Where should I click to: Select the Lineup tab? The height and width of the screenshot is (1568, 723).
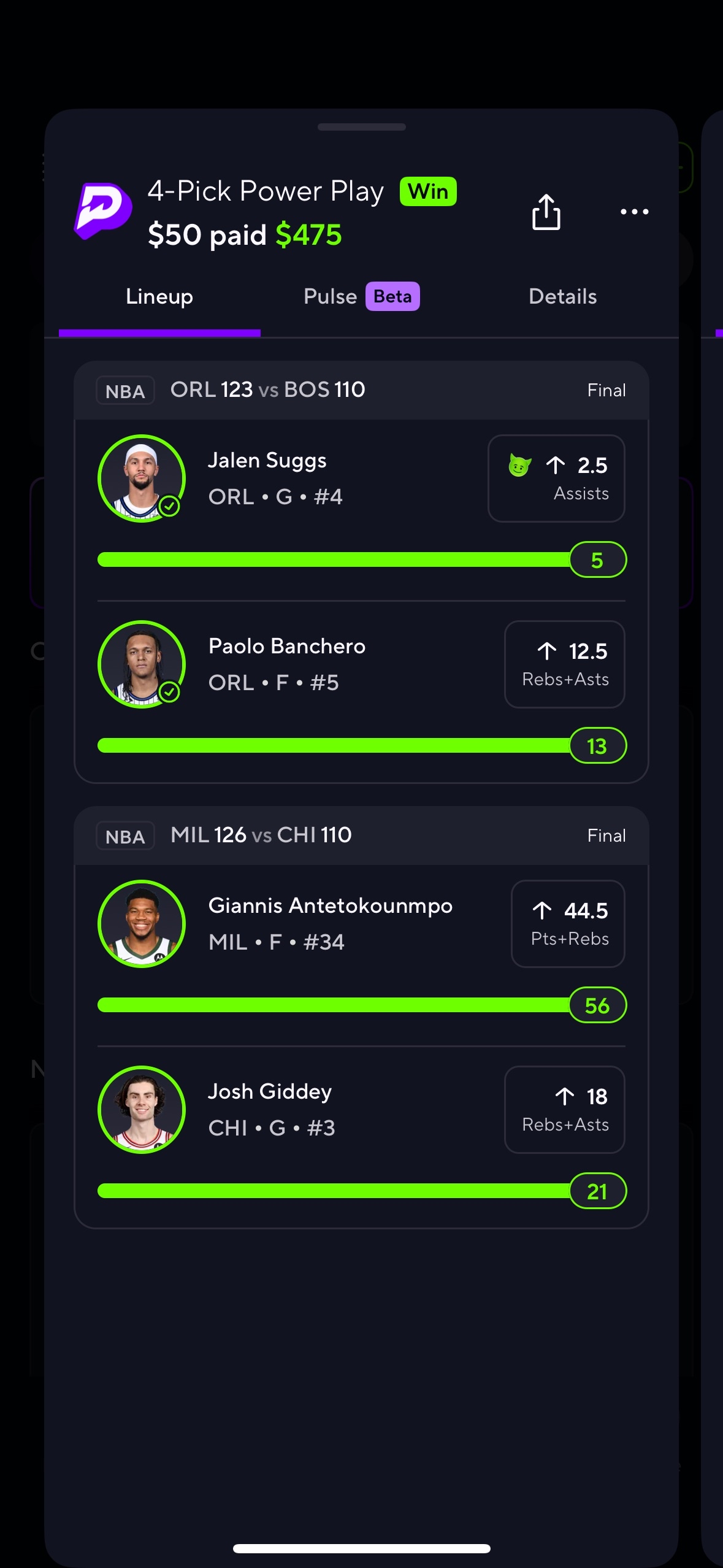[159, 297]
